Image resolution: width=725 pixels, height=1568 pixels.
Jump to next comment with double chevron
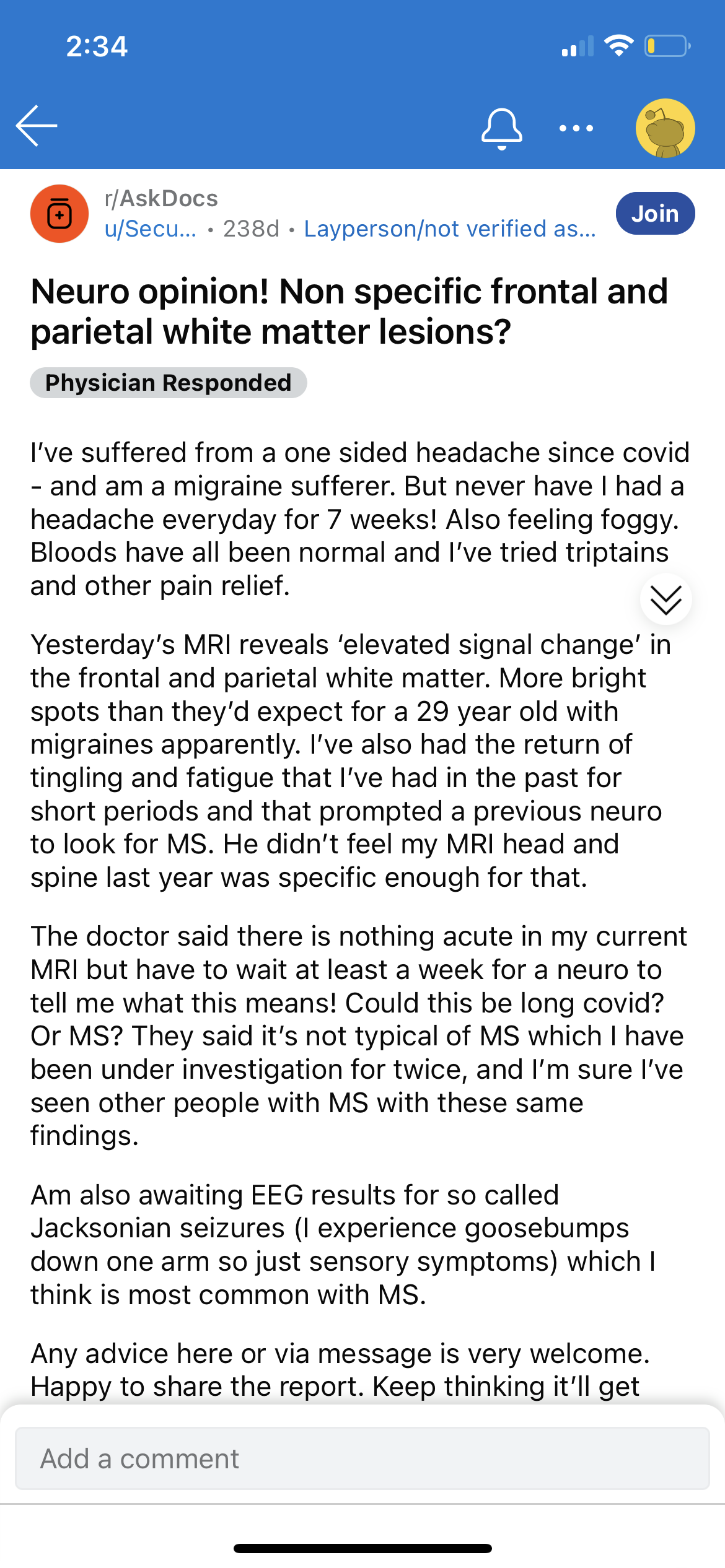click(666, 599)
